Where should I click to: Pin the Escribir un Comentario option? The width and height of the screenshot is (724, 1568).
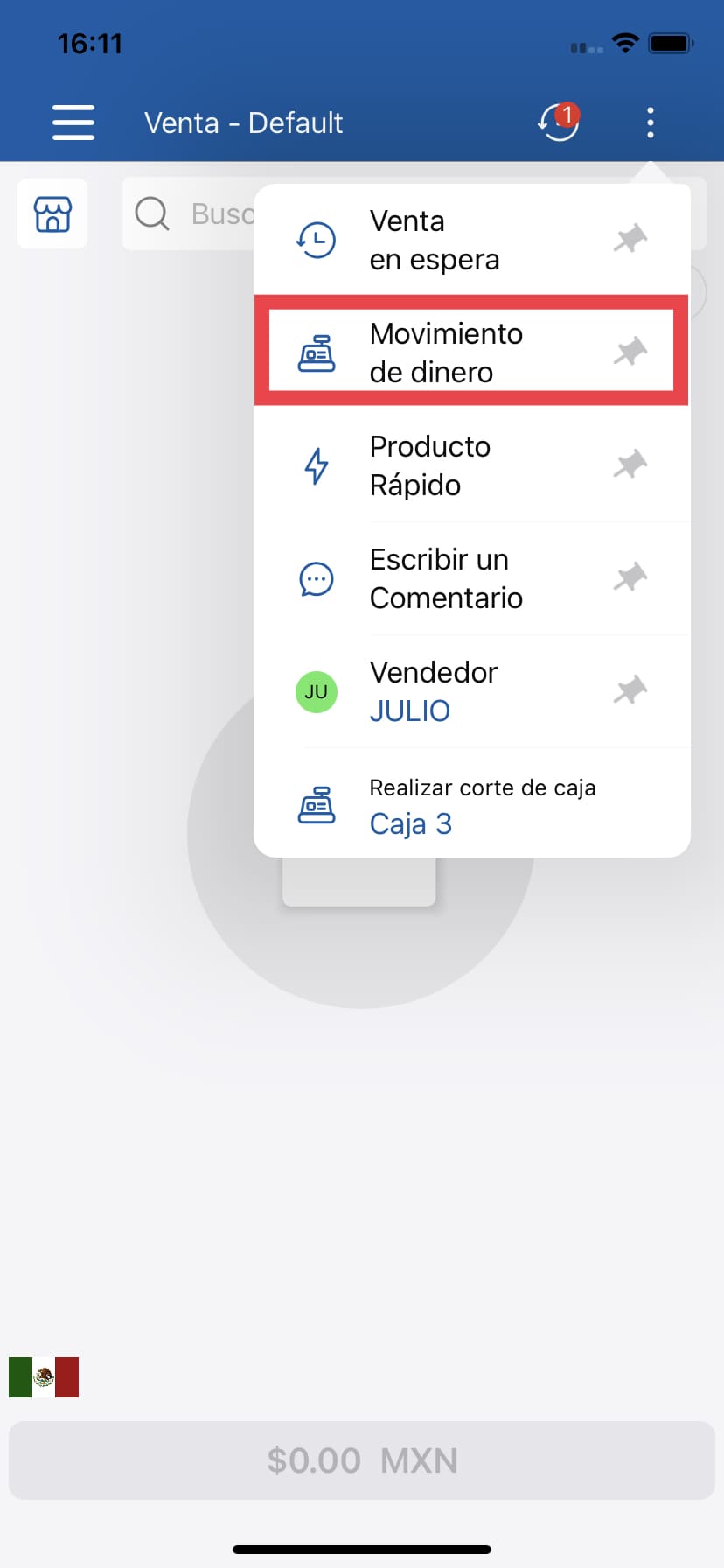[x=631, y=577]
